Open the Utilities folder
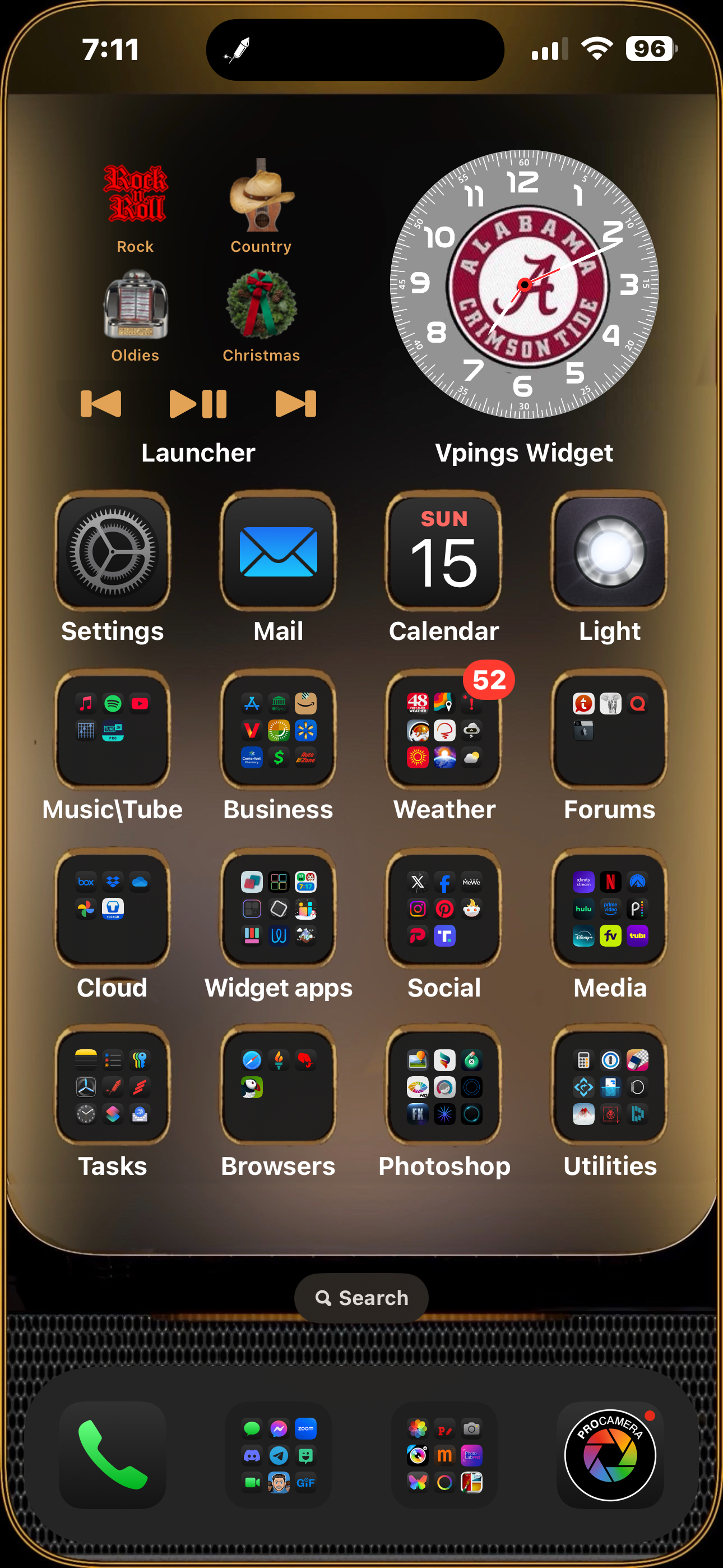723x1568 pixels. 609,1086
